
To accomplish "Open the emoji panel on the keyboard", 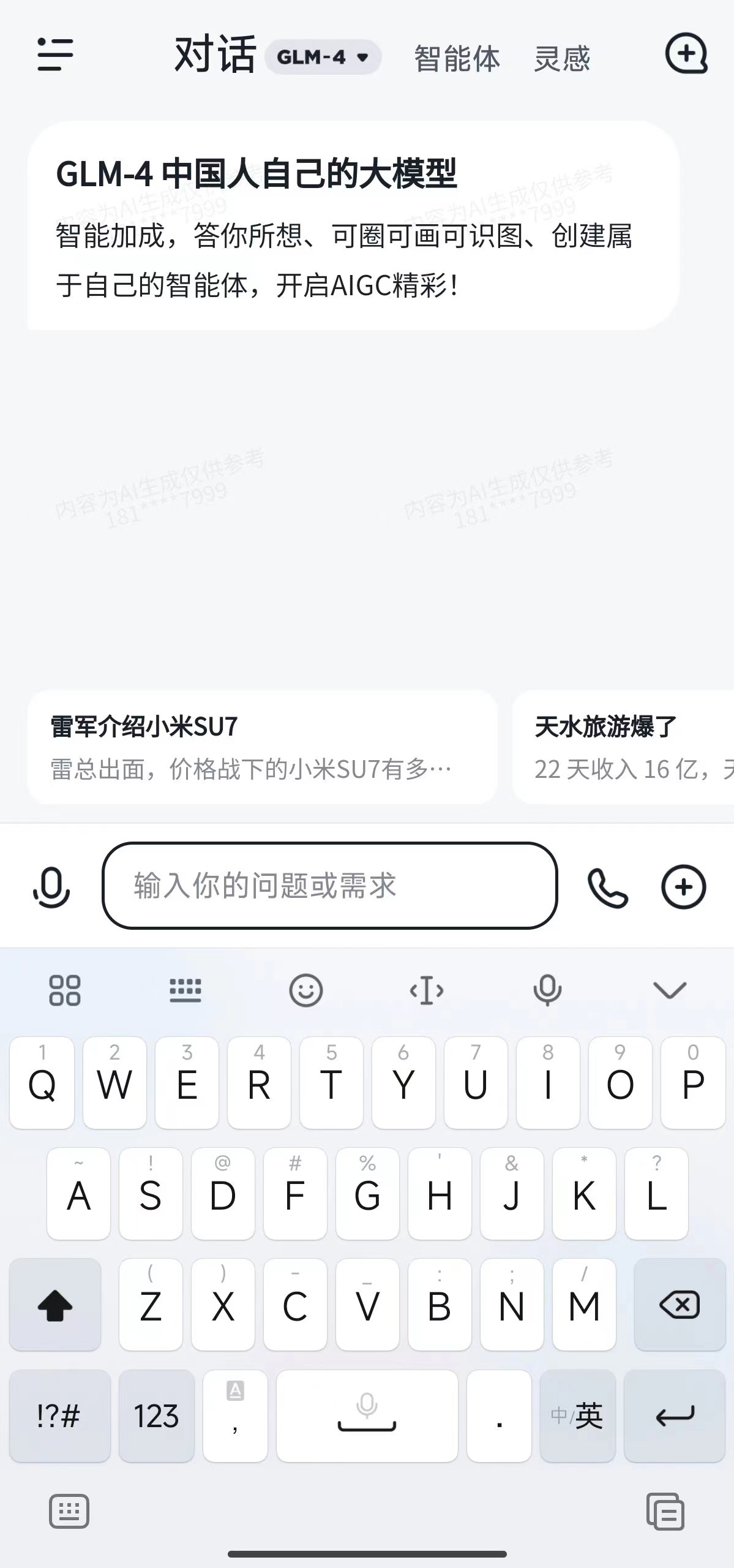I will (x=305, y=990).
